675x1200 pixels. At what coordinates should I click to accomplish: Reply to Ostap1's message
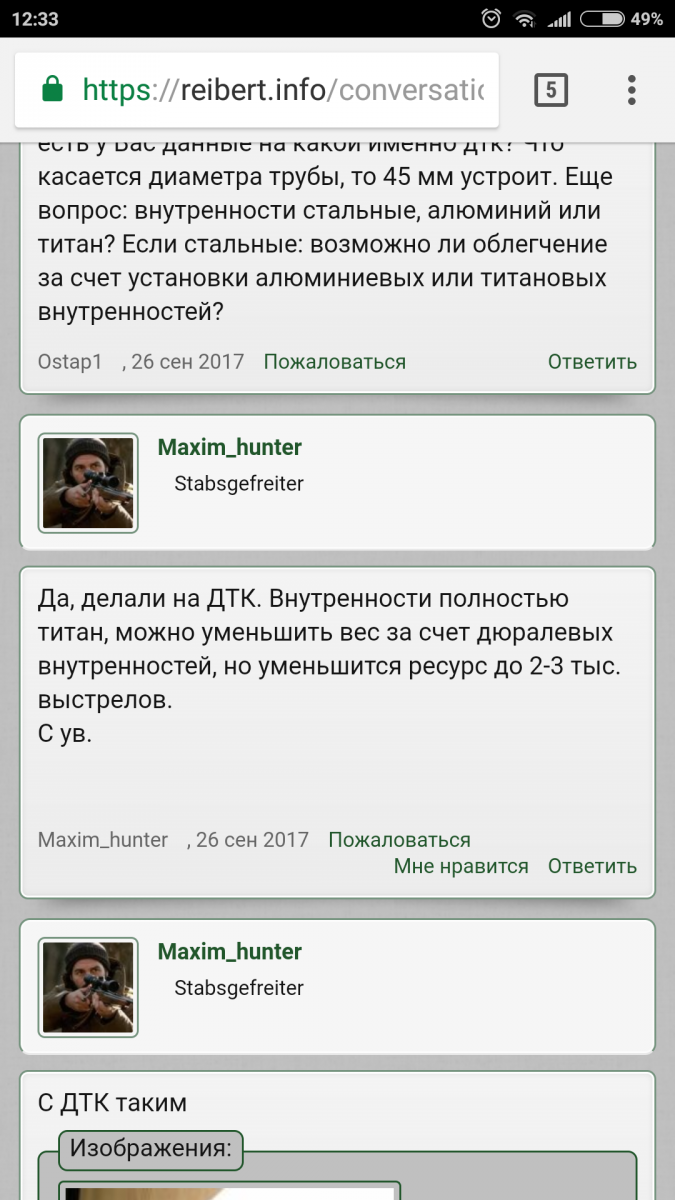coord(592,362)
